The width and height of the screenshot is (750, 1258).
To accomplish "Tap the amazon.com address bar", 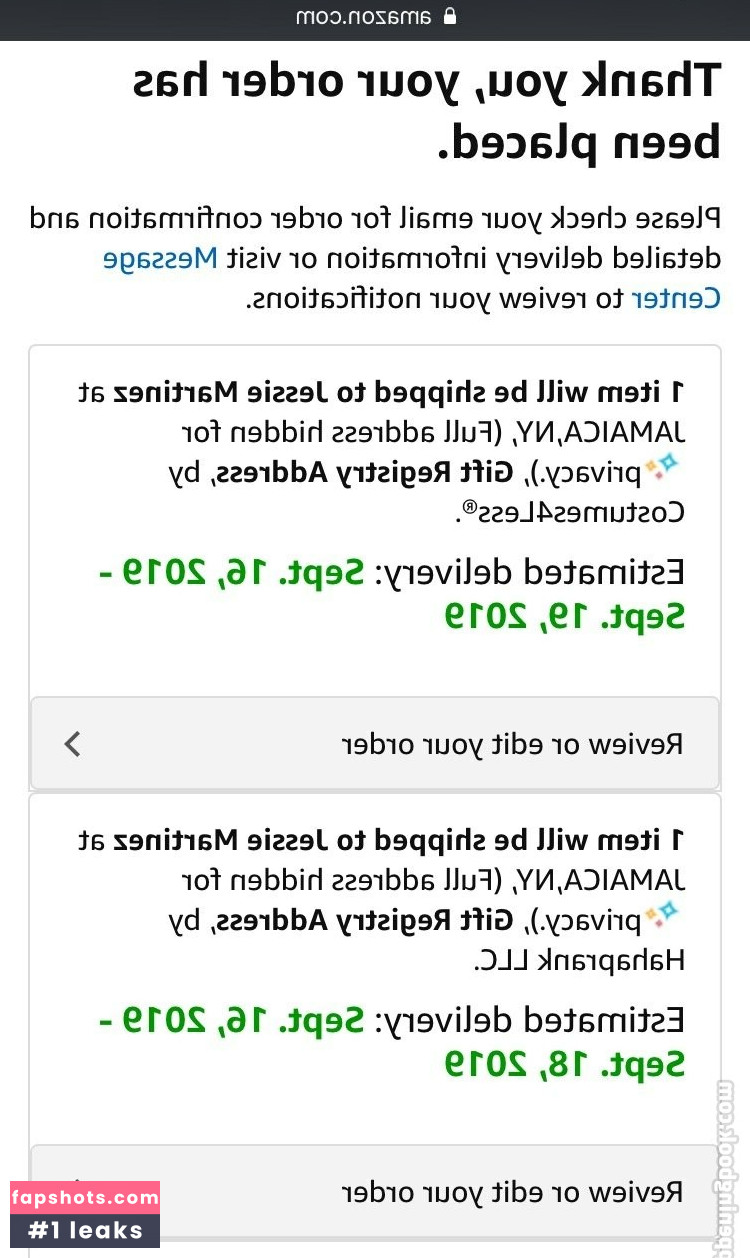I will (x=375, y=17).
